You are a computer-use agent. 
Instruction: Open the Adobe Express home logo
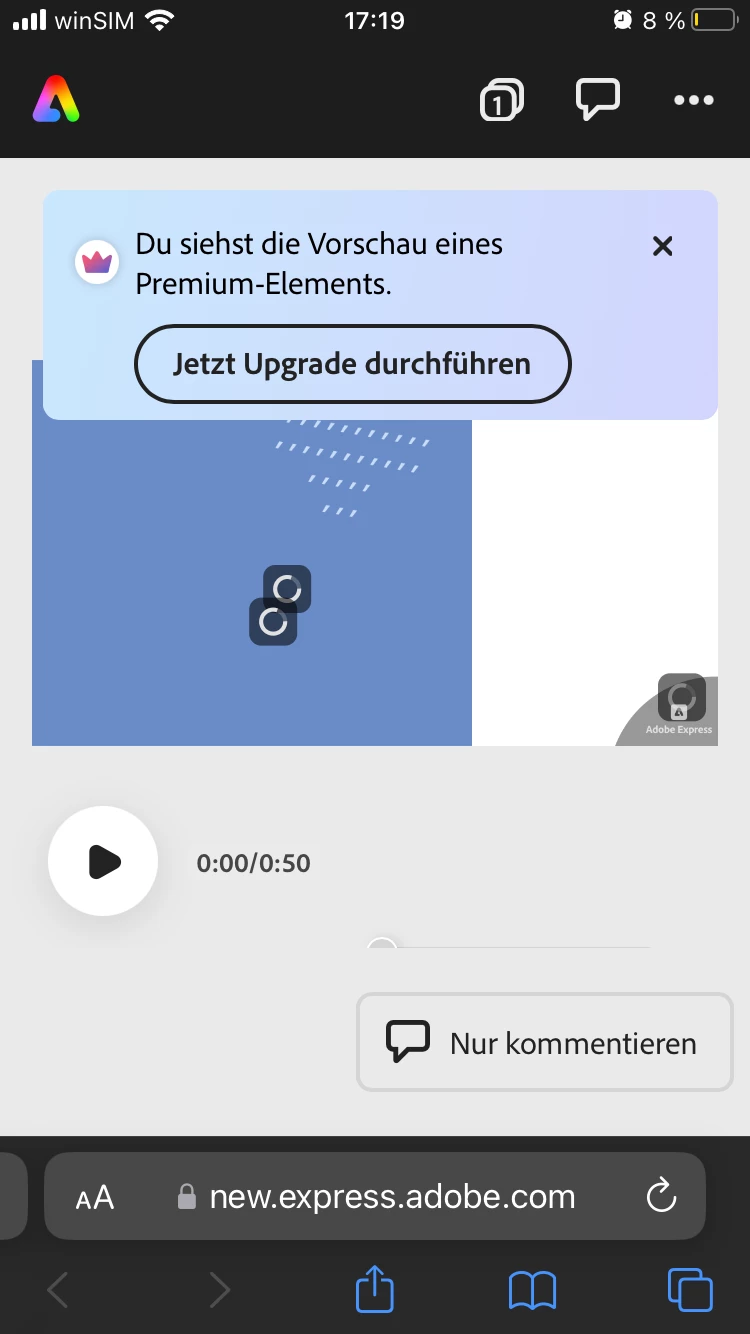coord(56,100)
